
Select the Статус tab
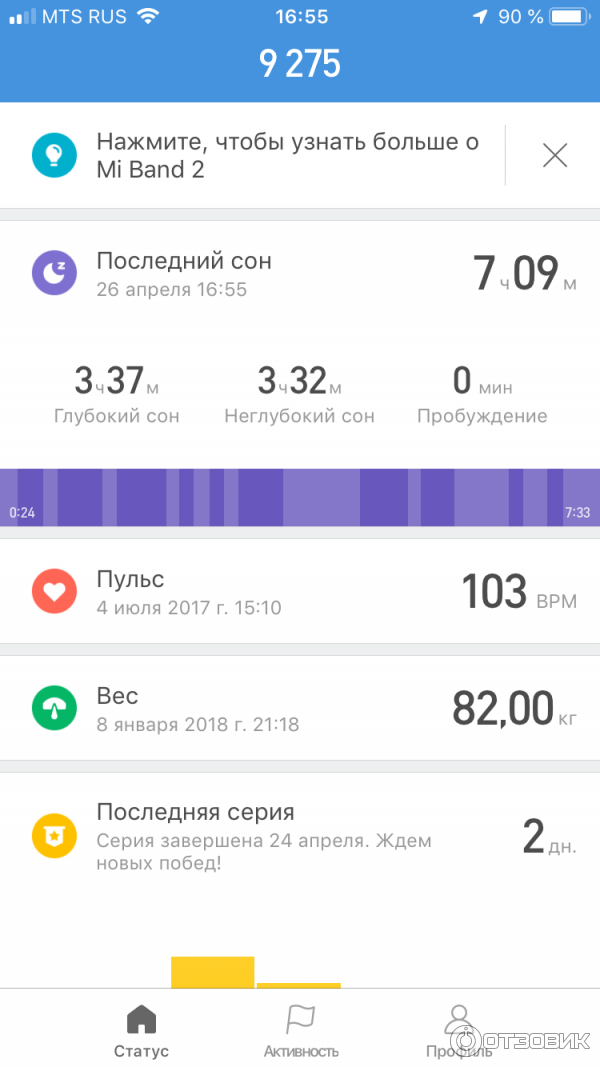(141, 1031)
